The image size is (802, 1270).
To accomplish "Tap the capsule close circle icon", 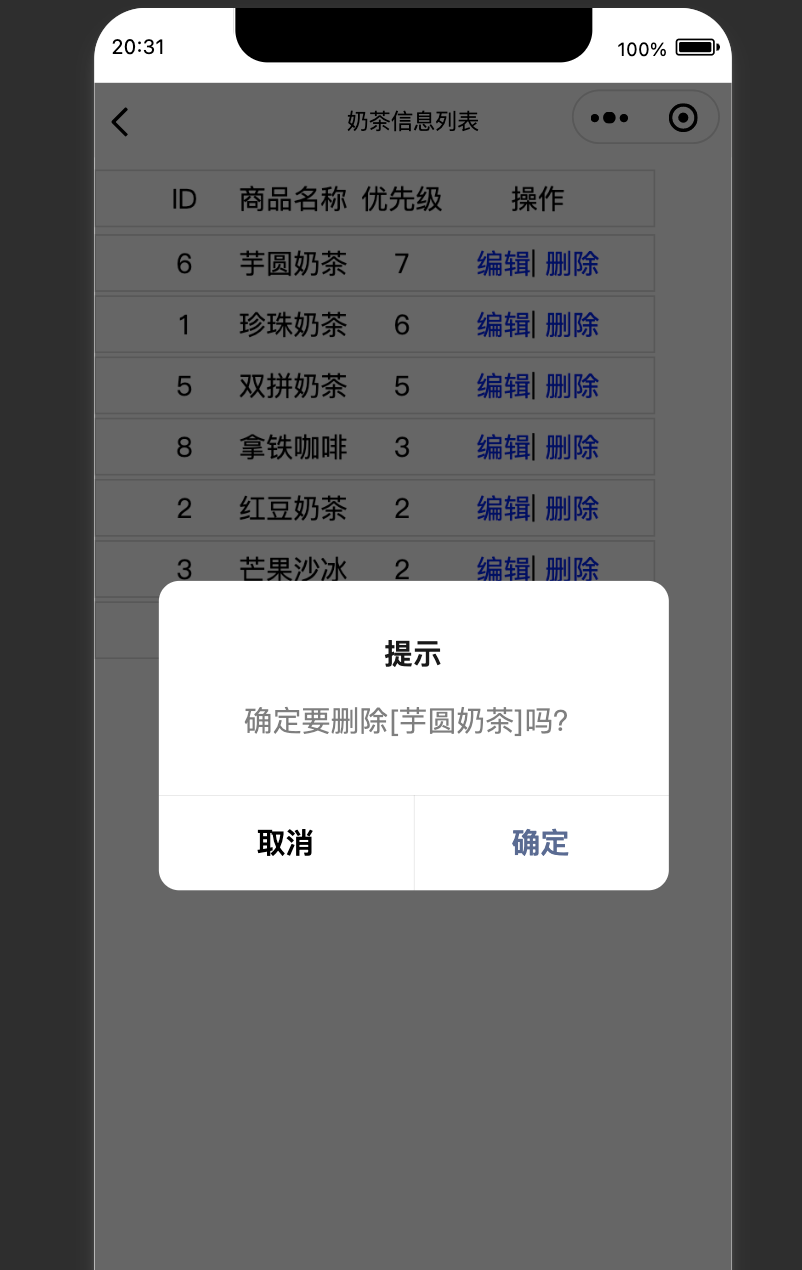I will [x=684, y=117].
